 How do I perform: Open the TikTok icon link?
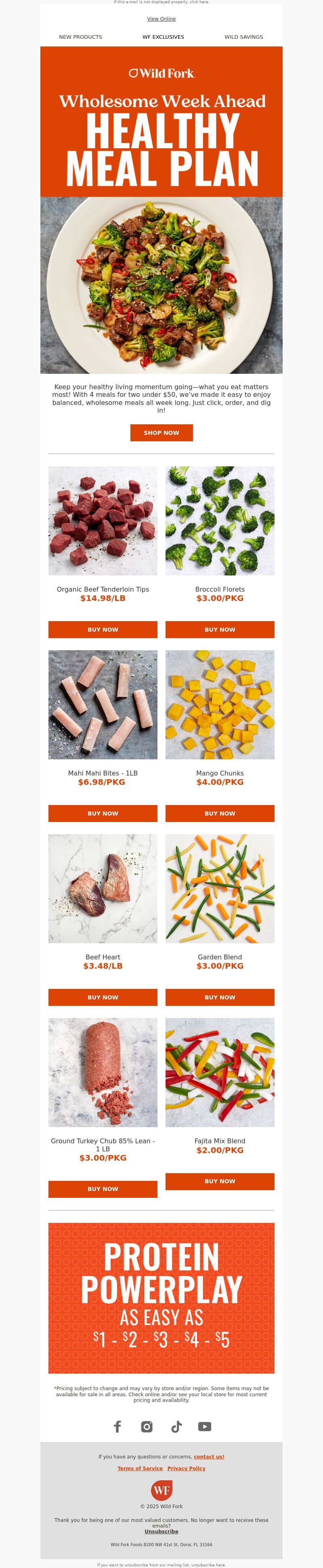coord(176,1426)
